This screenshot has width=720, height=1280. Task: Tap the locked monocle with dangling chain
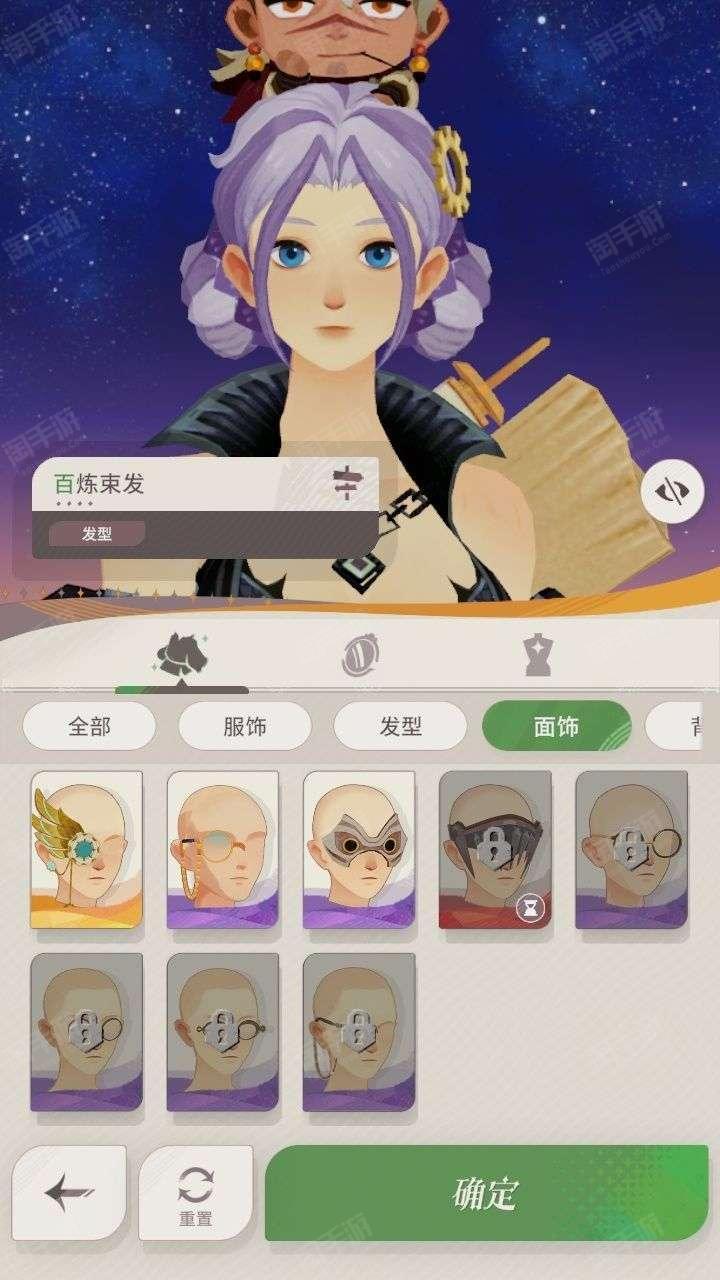(359, 1031)
